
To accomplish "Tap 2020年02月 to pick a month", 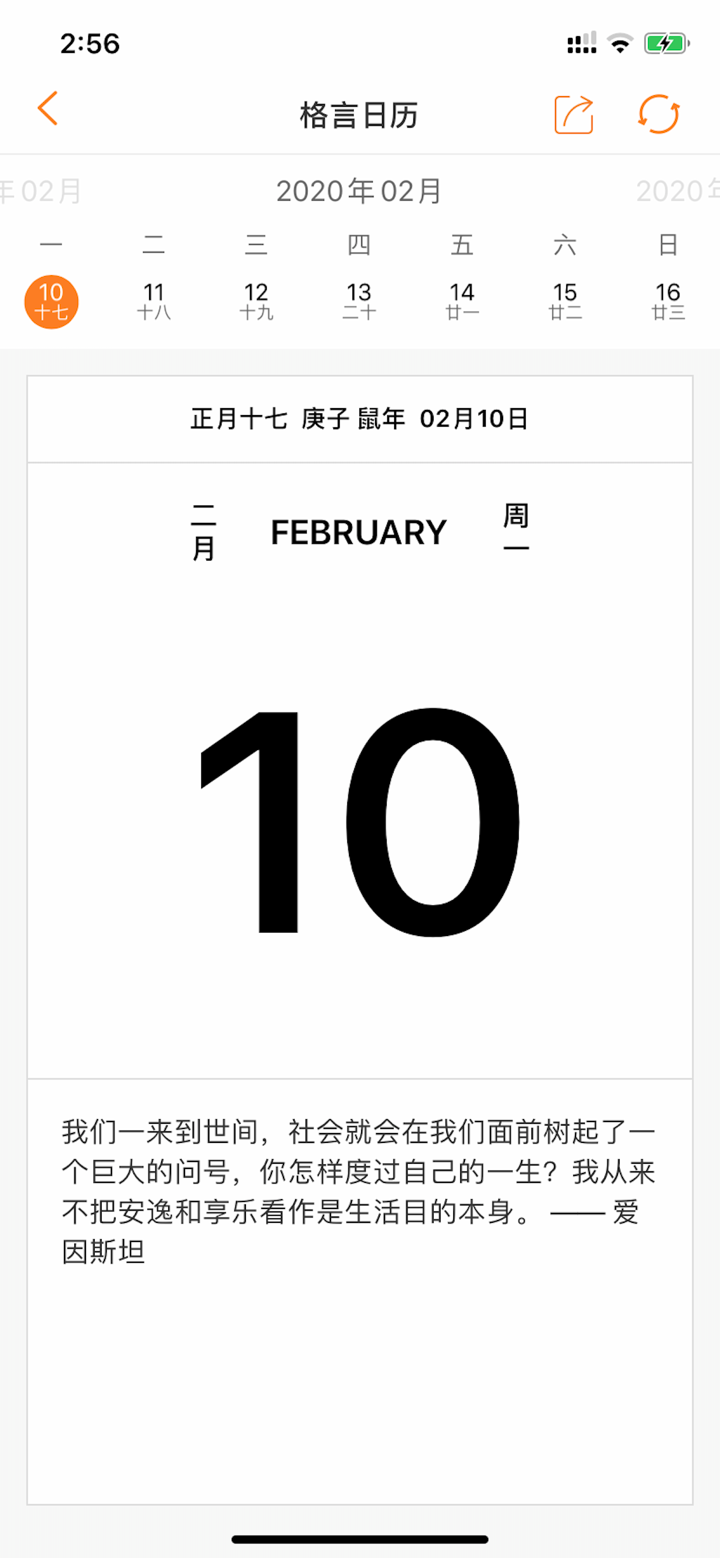I will (360, 190).
